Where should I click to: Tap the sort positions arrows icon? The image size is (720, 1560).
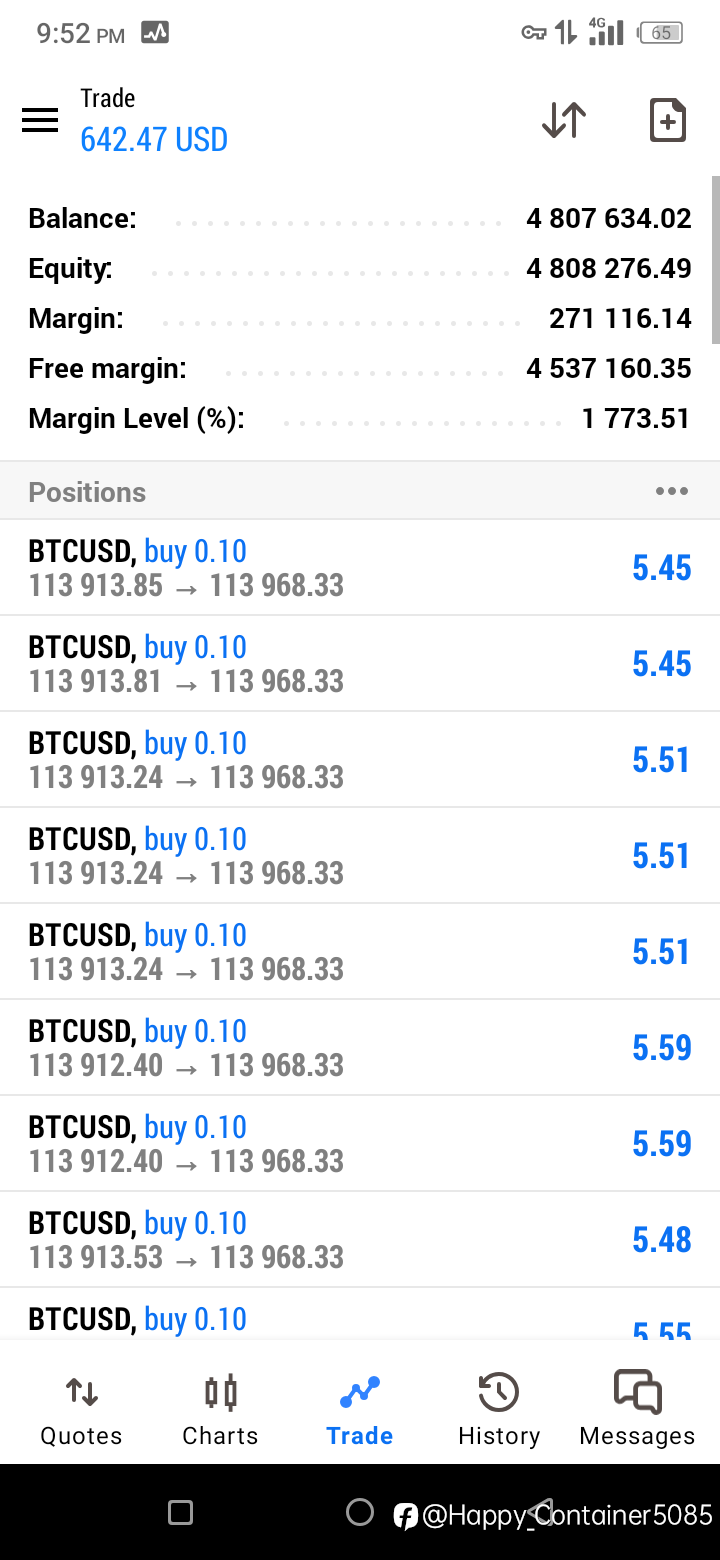click(x=564, y=120)
